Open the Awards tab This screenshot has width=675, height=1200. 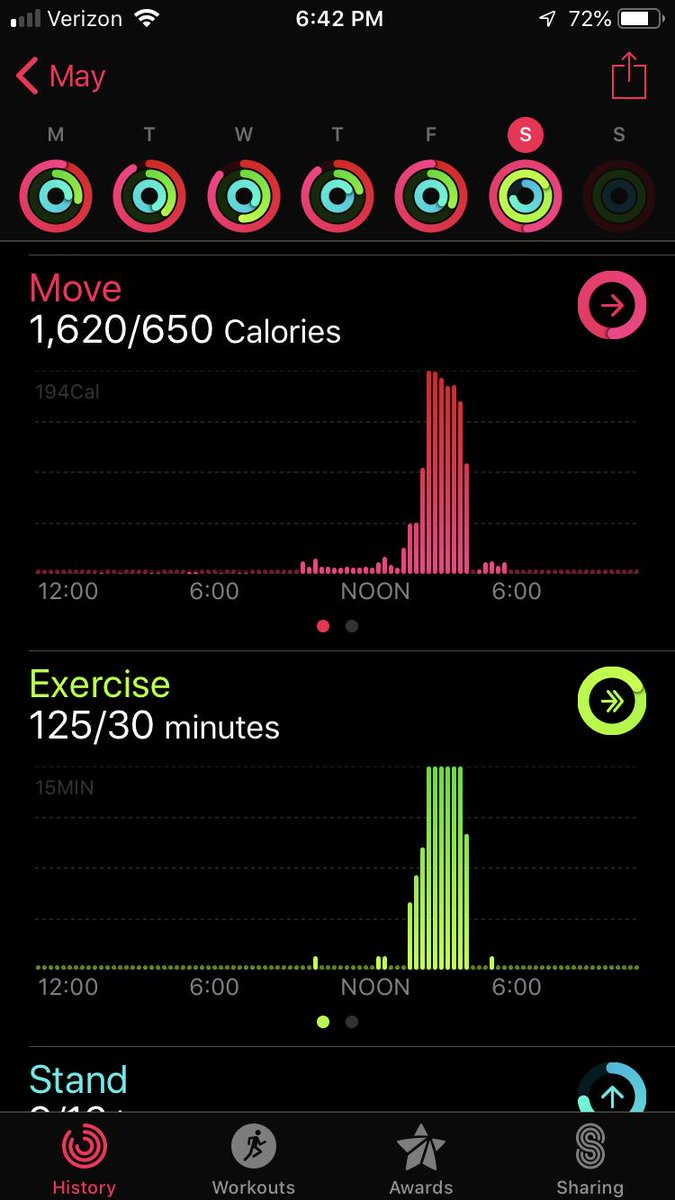pos(421,1158)
